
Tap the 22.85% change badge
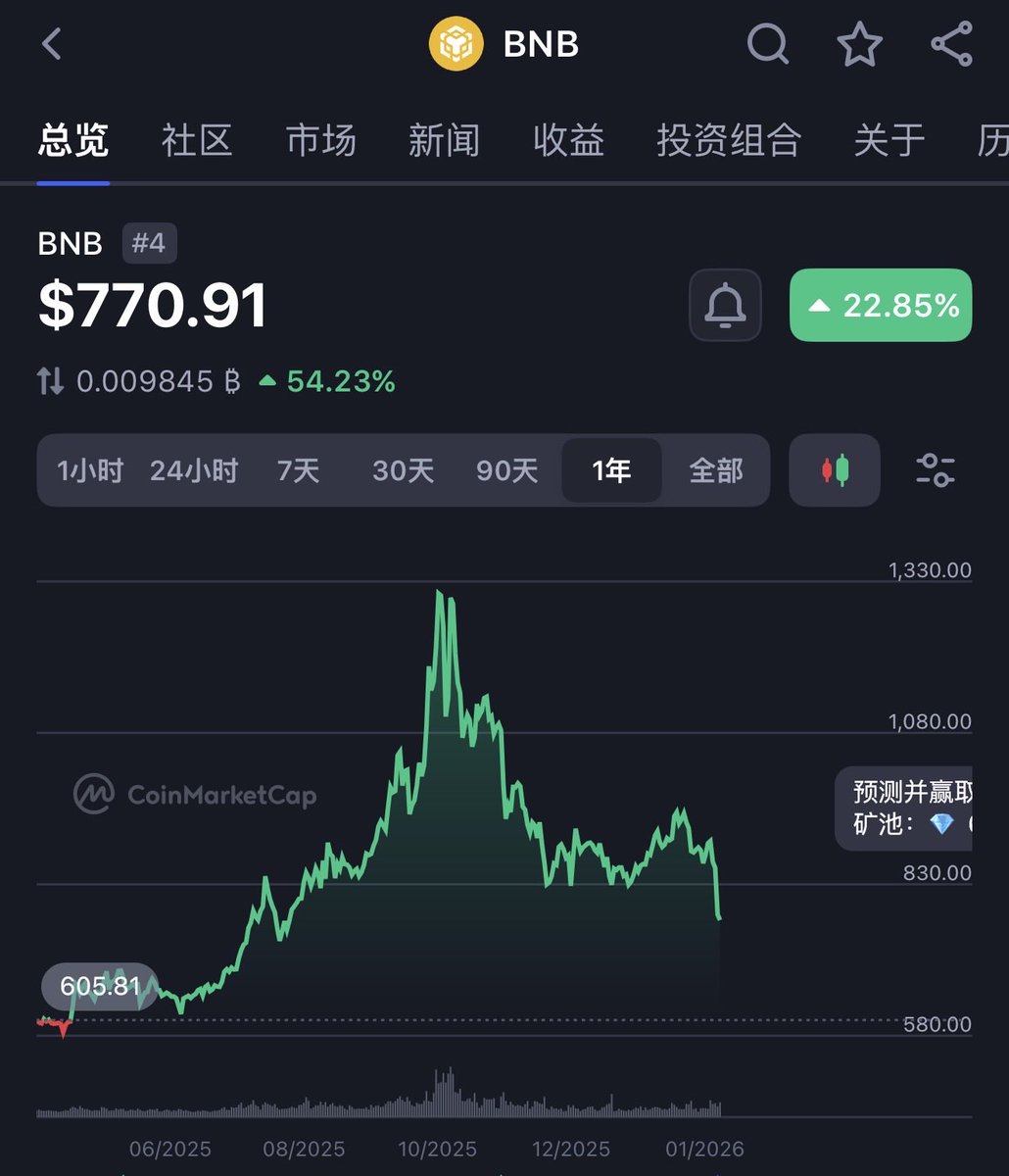(x=881, y=306)
